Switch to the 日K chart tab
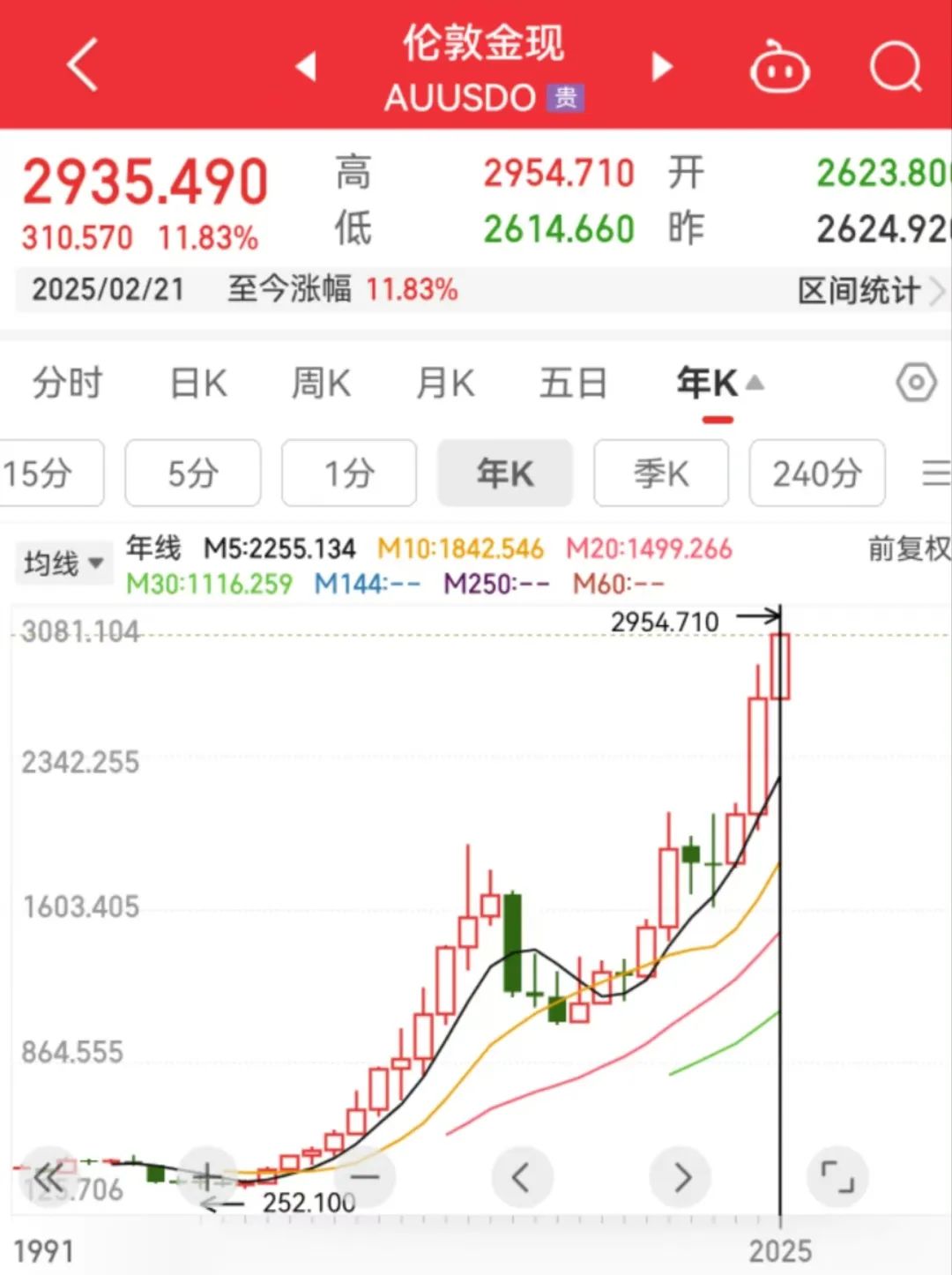 point(198,384)
